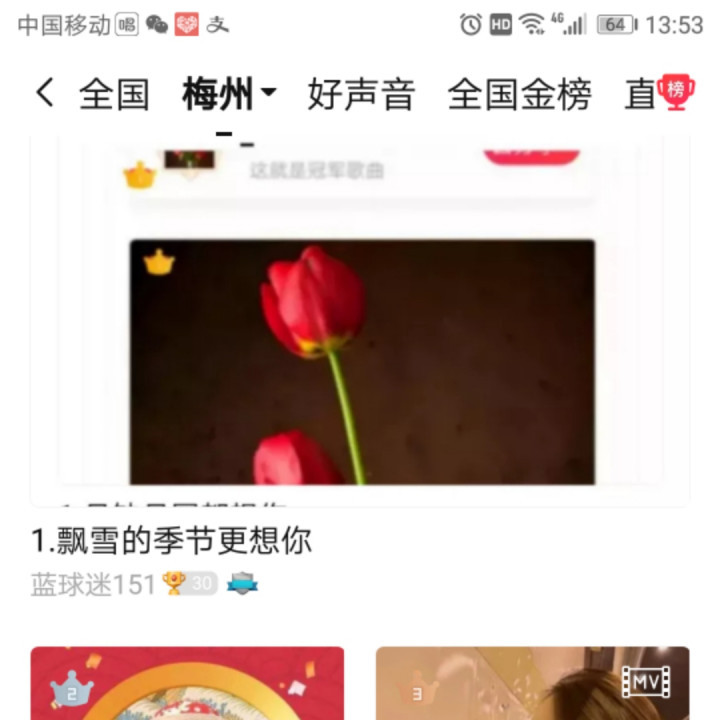Open the red trophy 榜 icon

click(676, 91)
